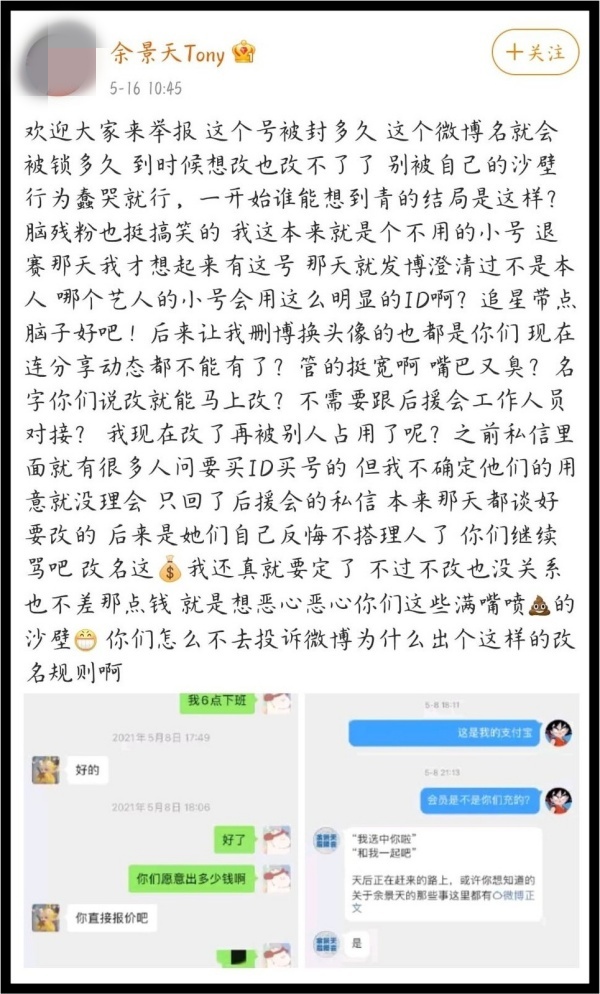Screen dimensions: 600x994
Task: Open the 余景天Tony username profile link
Action: click(168, 52)
